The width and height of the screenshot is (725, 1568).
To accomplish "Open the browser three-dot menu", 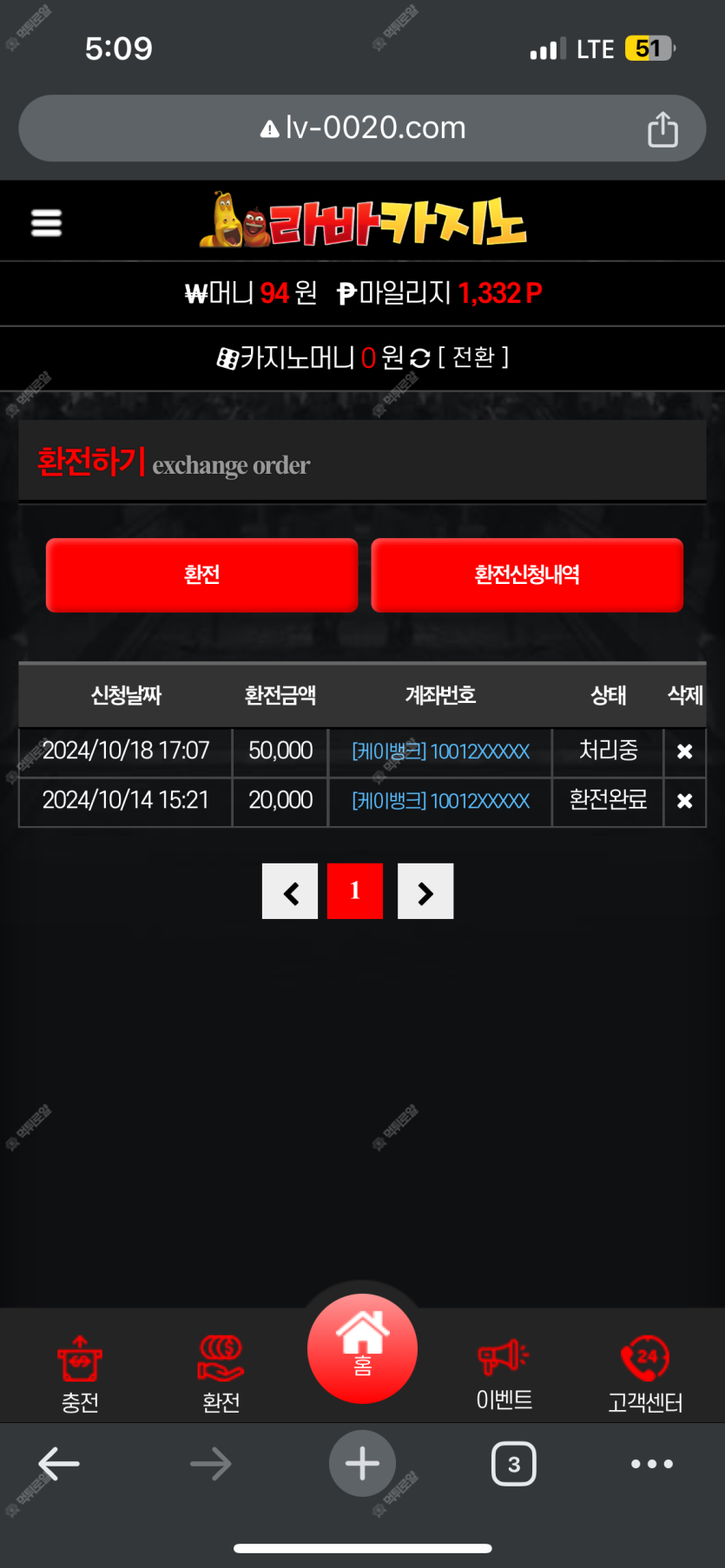I will (x=651, y=1464).
